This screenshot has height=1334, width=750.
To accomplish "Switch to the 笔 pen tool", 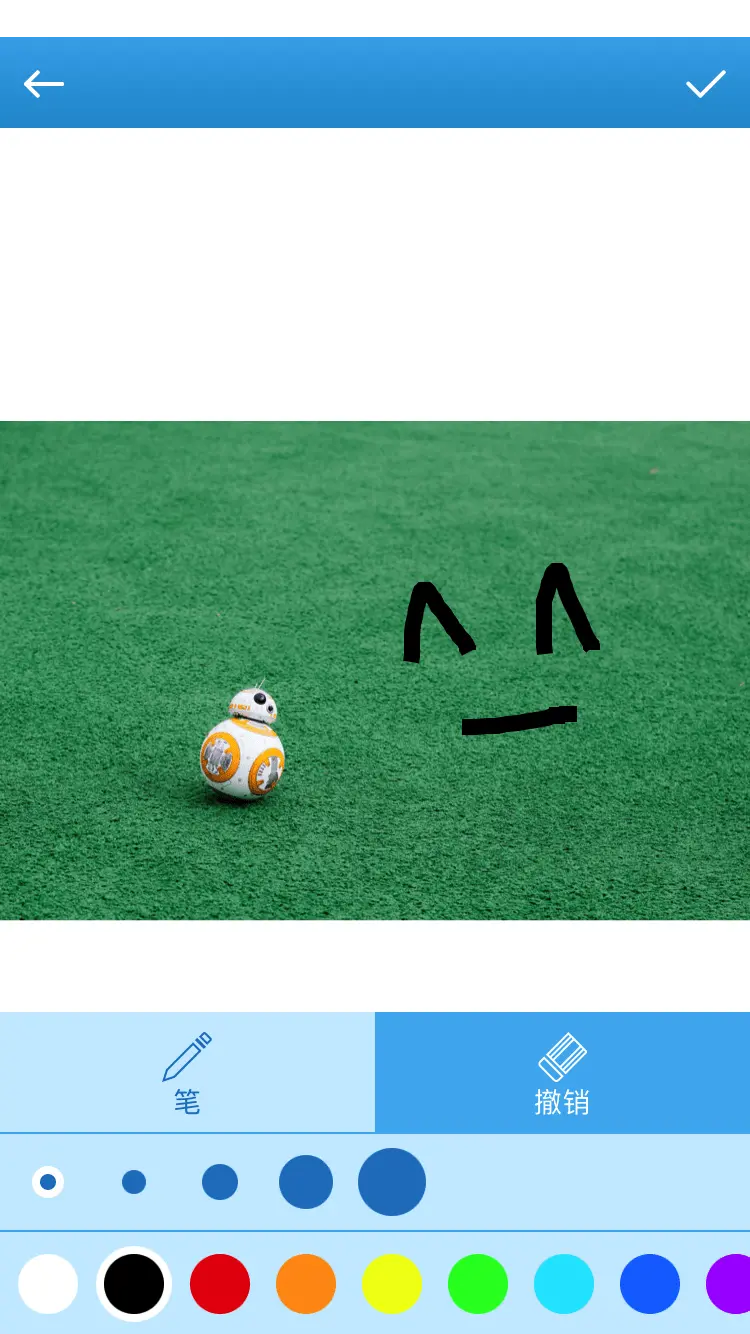I will tap(187, 1073).
